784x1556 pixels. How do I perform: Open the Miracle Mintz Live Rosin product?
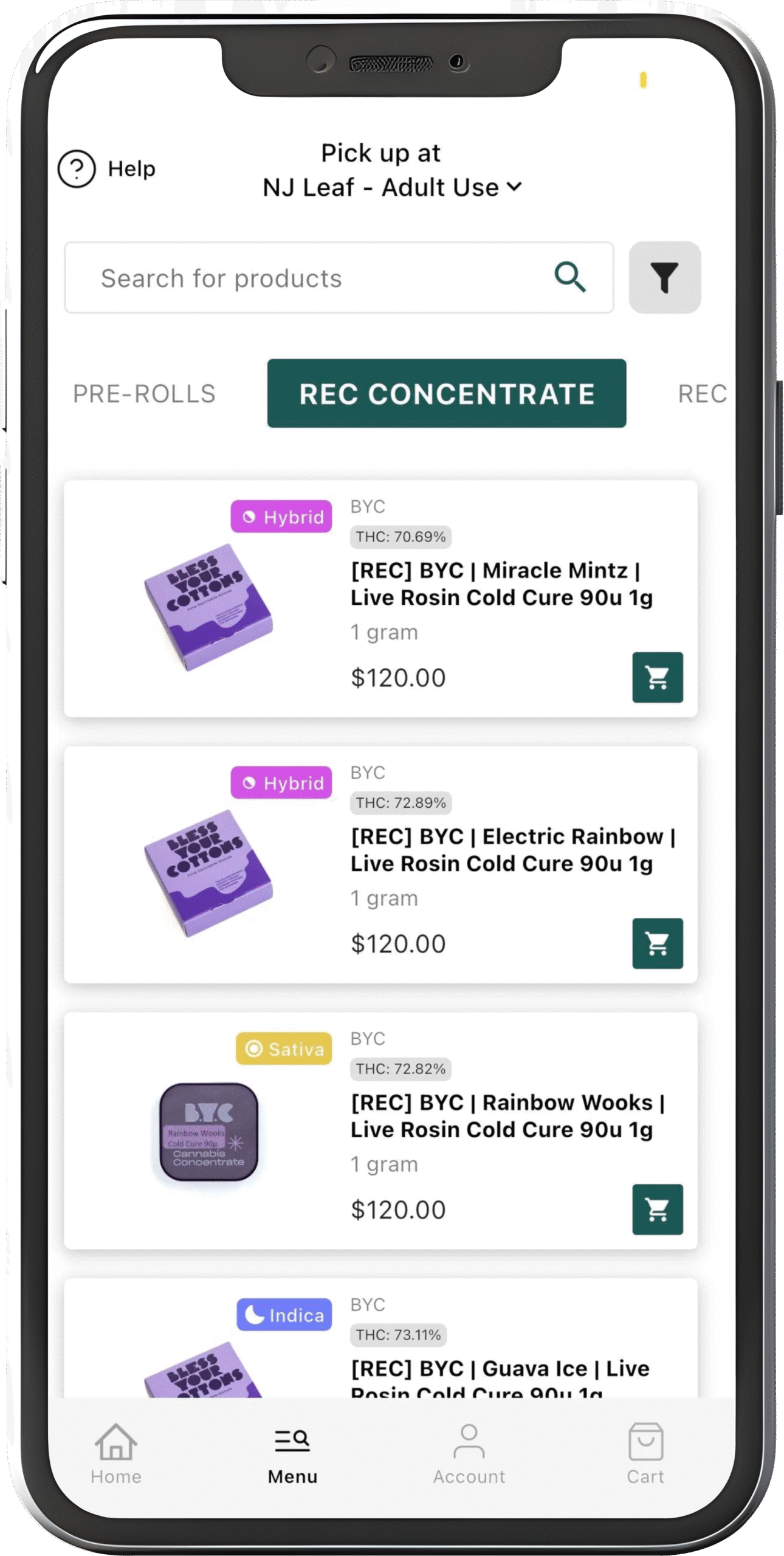point(501,584)
